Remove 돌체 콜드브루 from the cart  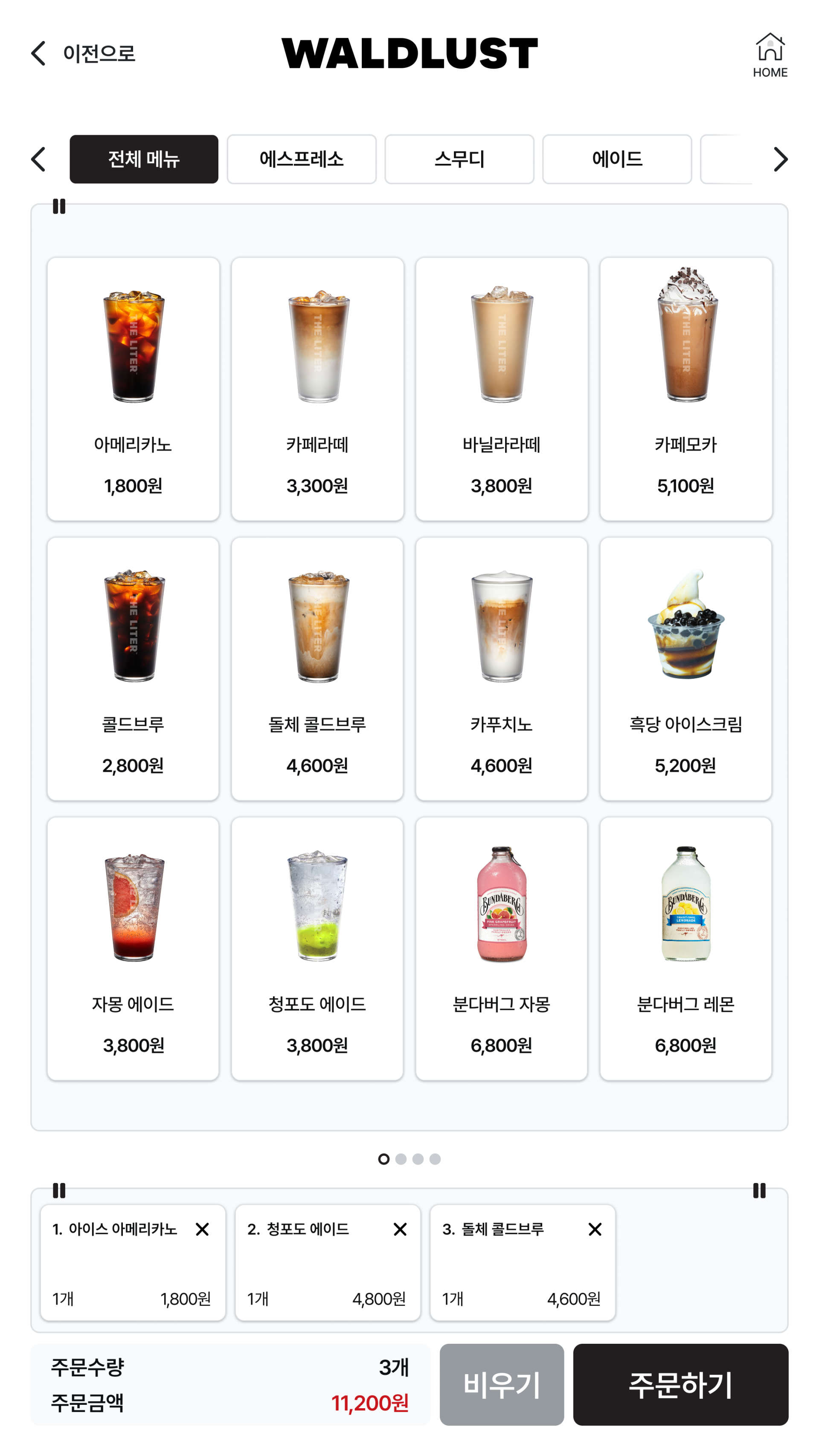pos(595,1229)
